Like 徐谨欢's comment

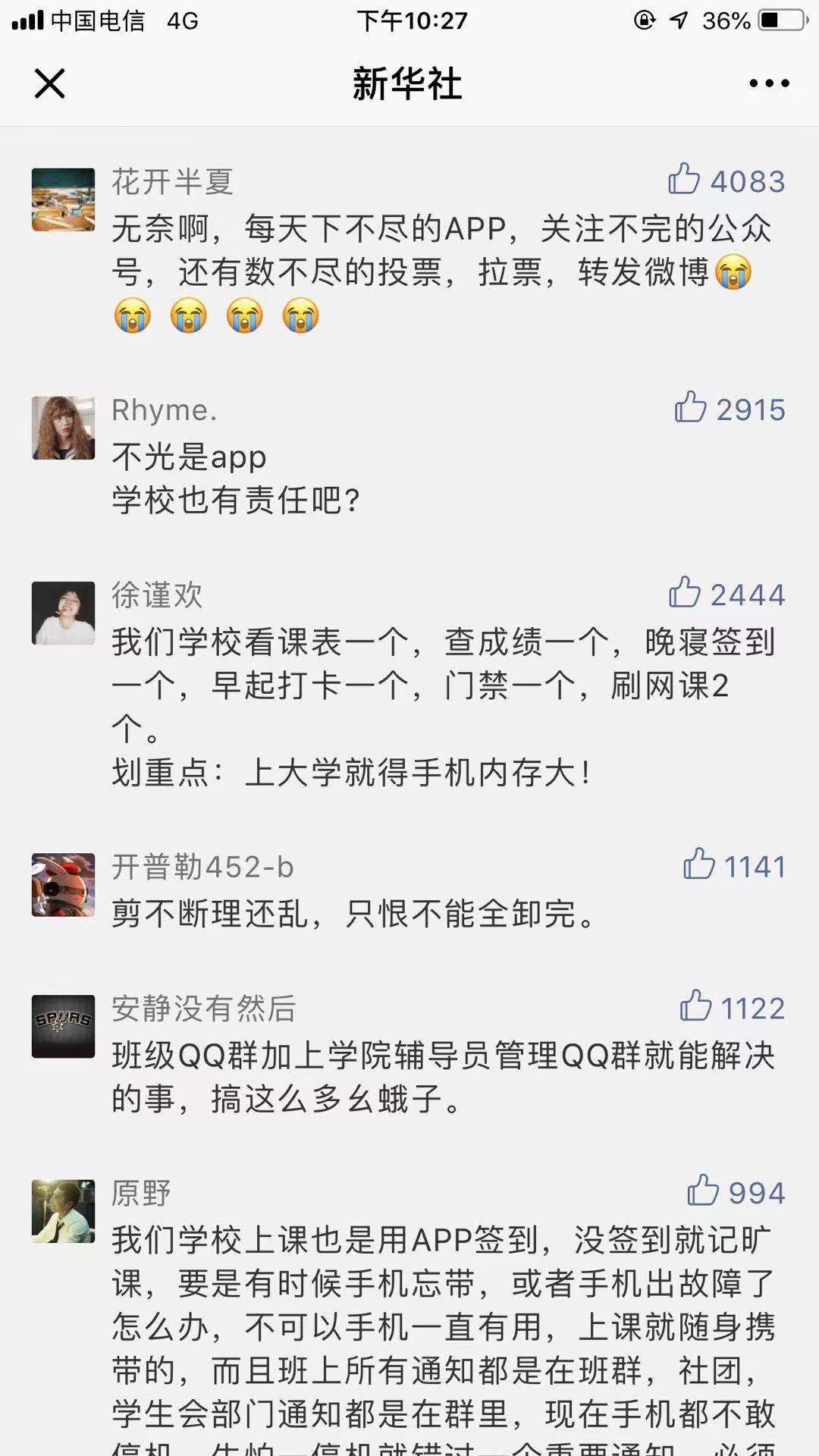coord(685,593)
